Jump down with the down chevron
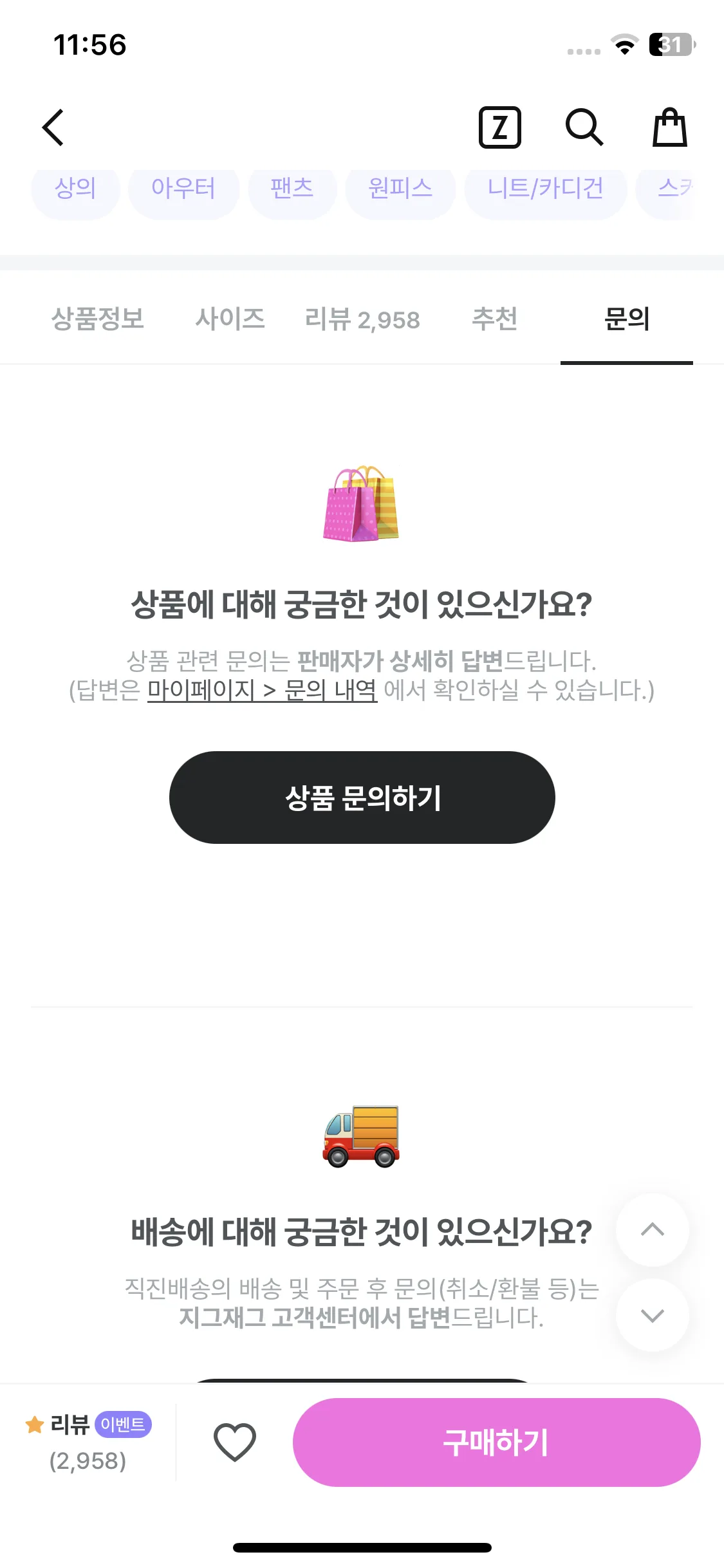Viewport: 724px width, 1568px height. pos(652,1315)
